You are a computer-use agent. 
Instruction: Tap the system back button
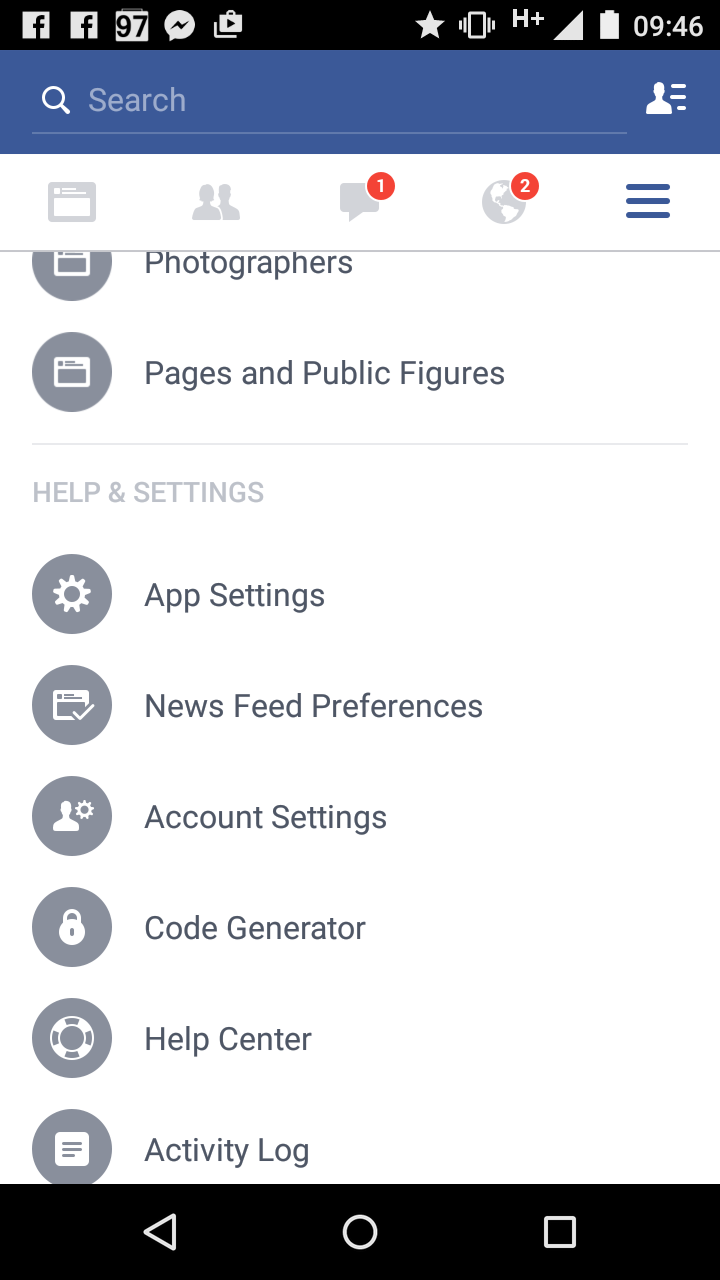pyautogui.click(x=160, y=1232)
